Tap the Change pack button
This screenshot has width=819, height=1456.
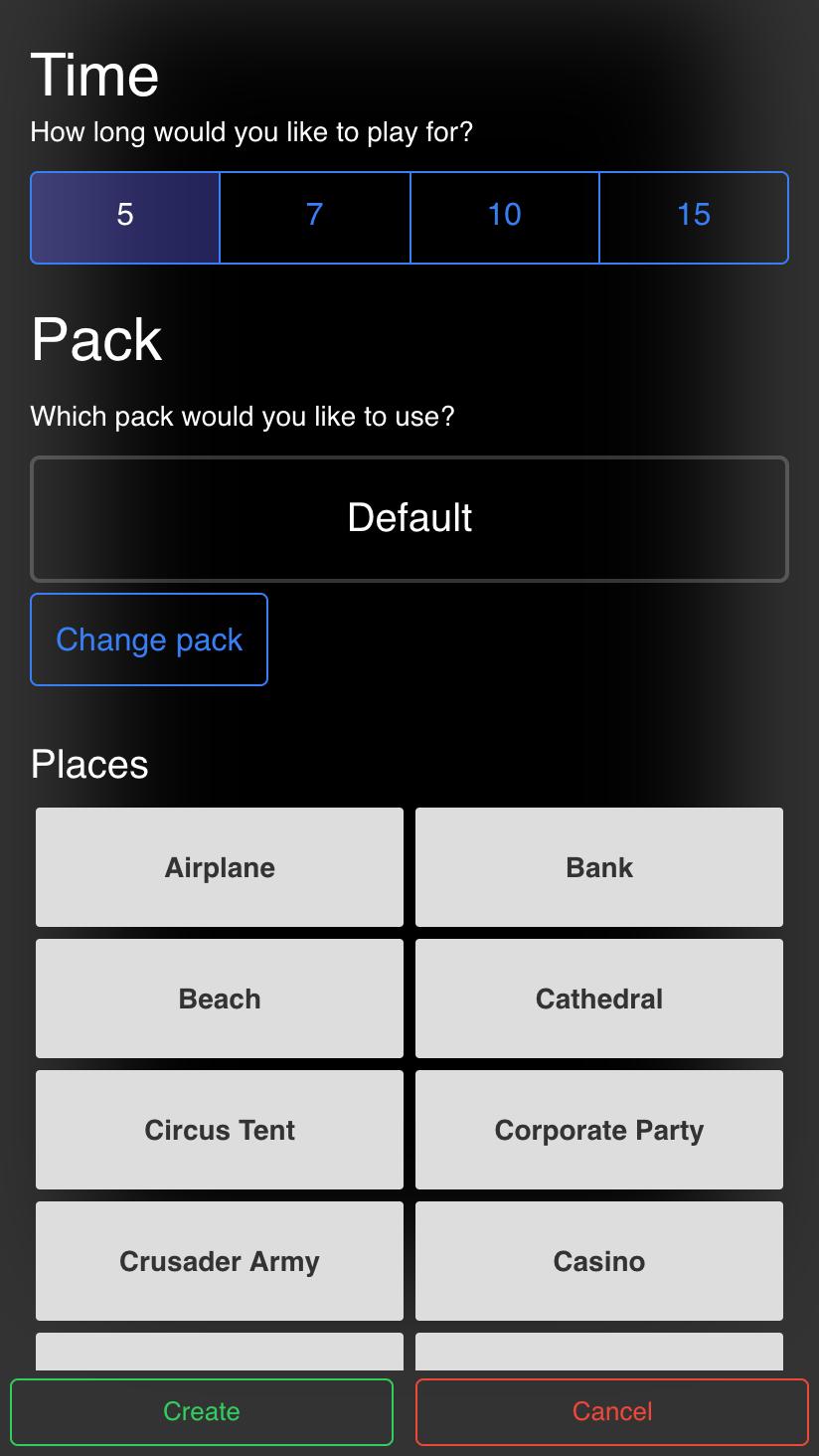coord(149,639)
